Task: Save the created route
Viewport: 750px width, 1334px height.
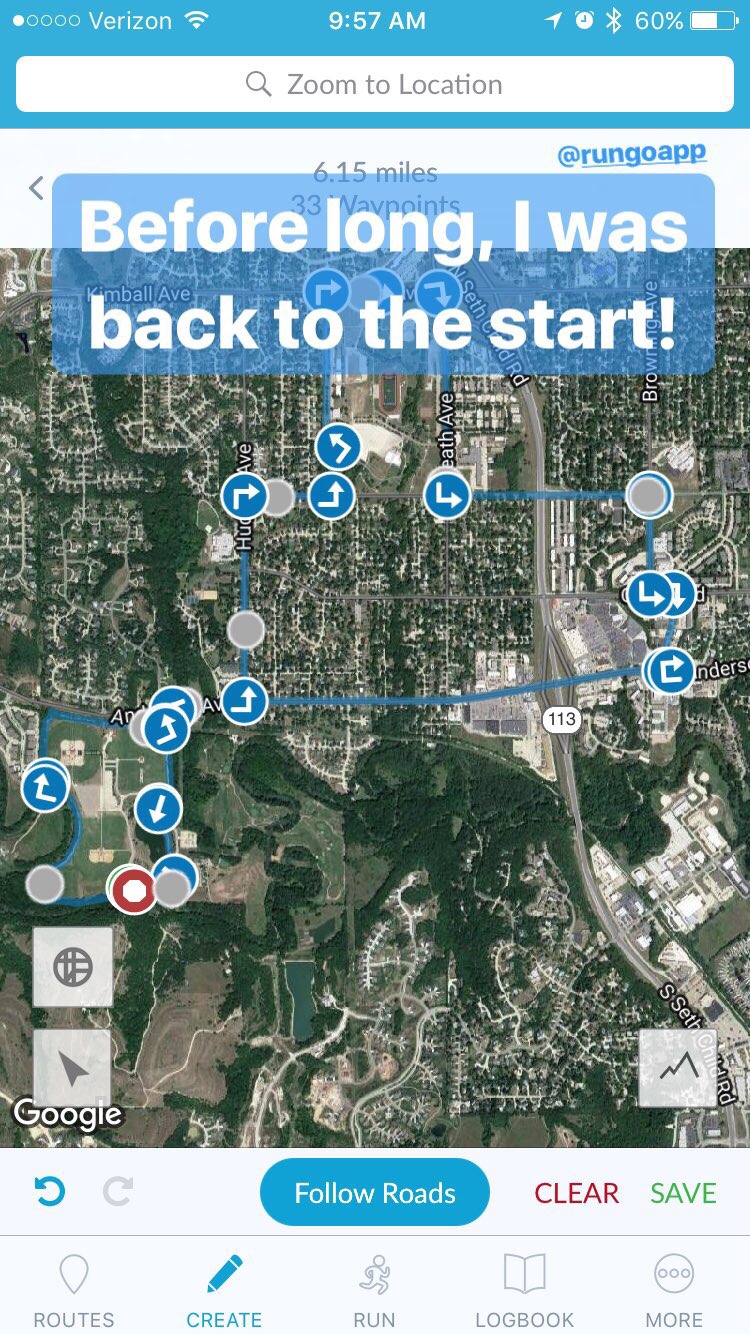Action: click(683, 1193)
